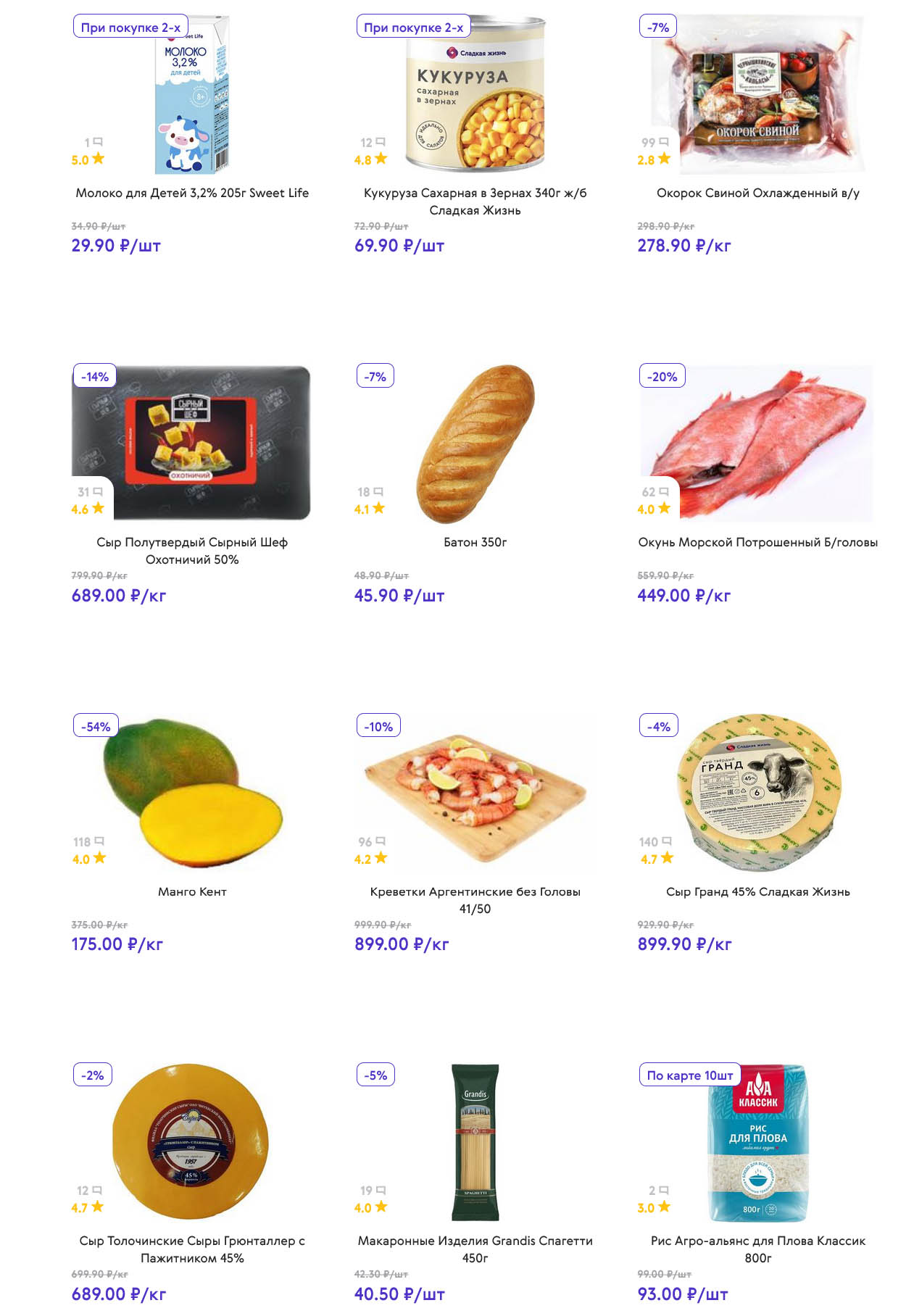
Task: View Сыр Толочинские Сыры Грюнталлер product
Action: [x=192, y=1249]
